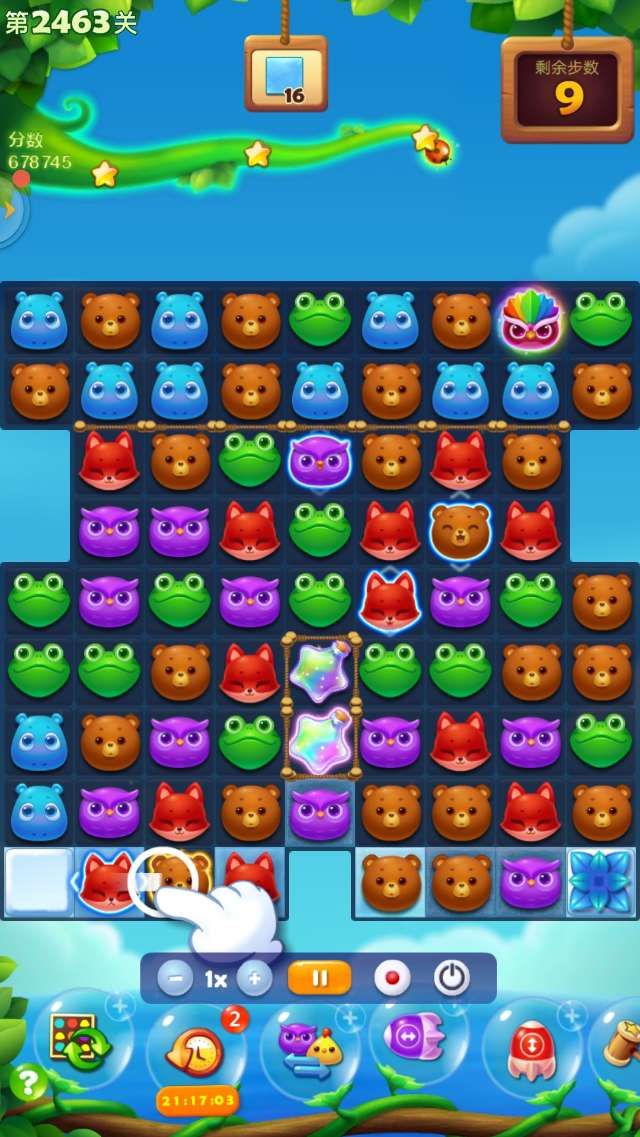Open the green question mark help
The image size is (640, 1137).
tap(26, 1082)
